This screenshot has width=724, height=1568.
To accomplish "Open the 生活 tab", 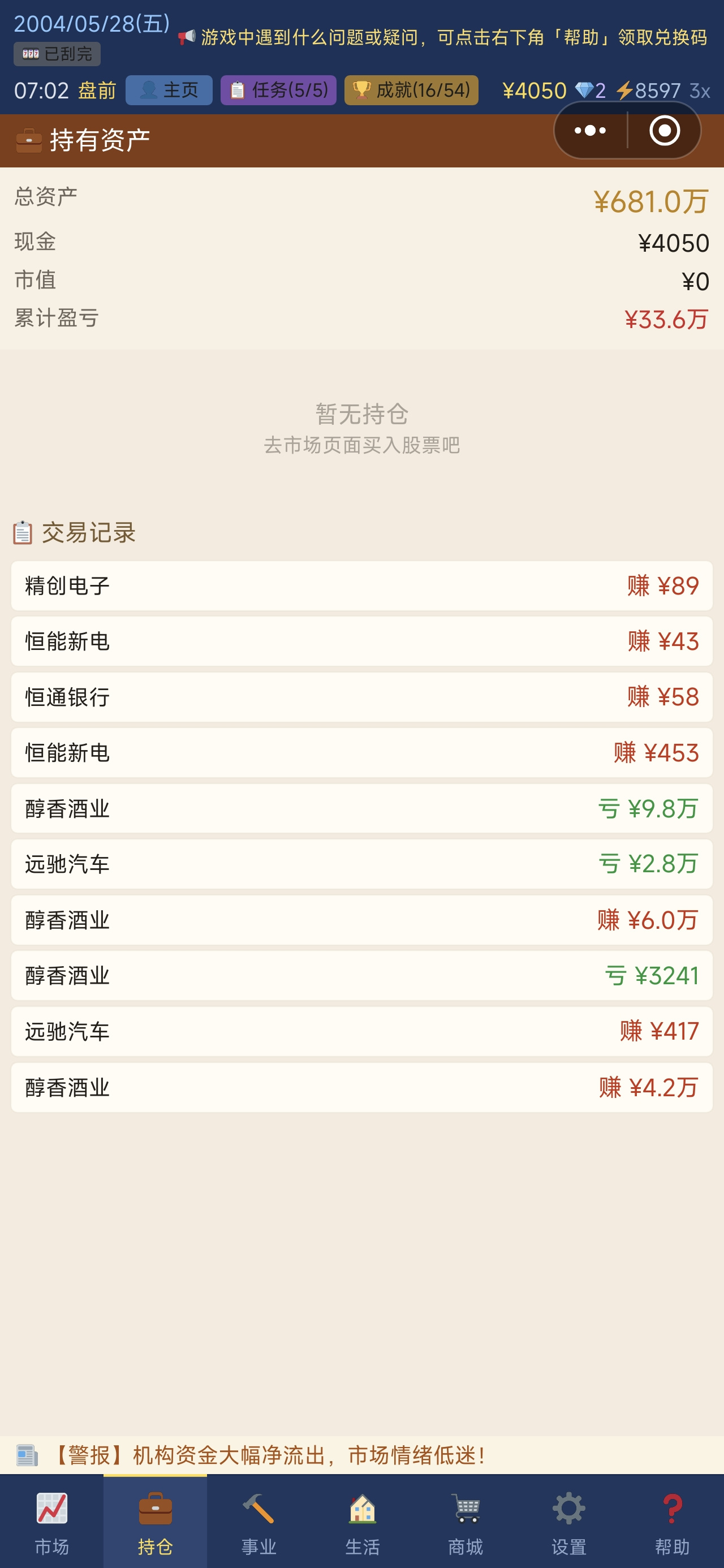I will click(x=363, y=1521).
